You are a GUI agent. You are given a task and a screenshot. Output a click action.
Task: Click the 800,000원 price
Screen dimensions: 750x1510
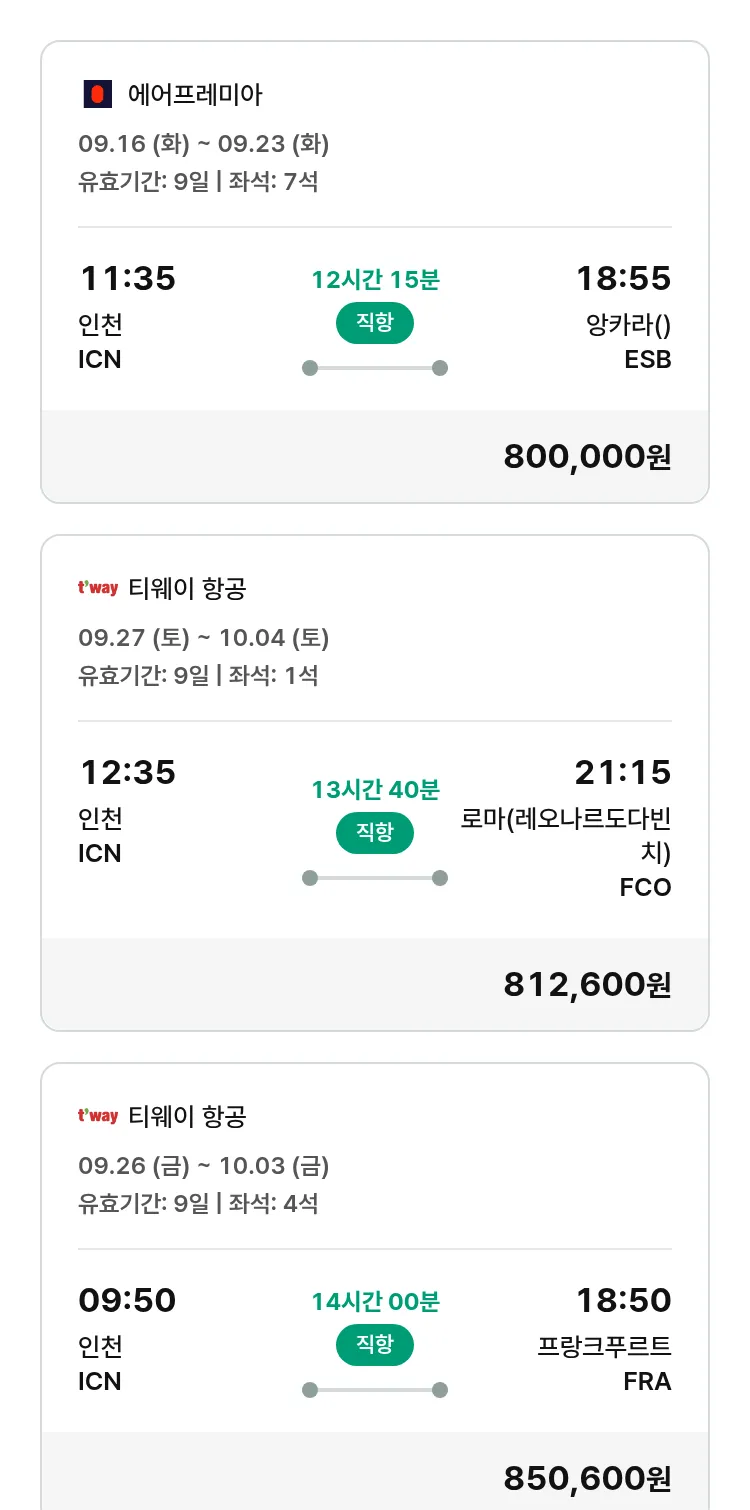click(x=588, y=456)
